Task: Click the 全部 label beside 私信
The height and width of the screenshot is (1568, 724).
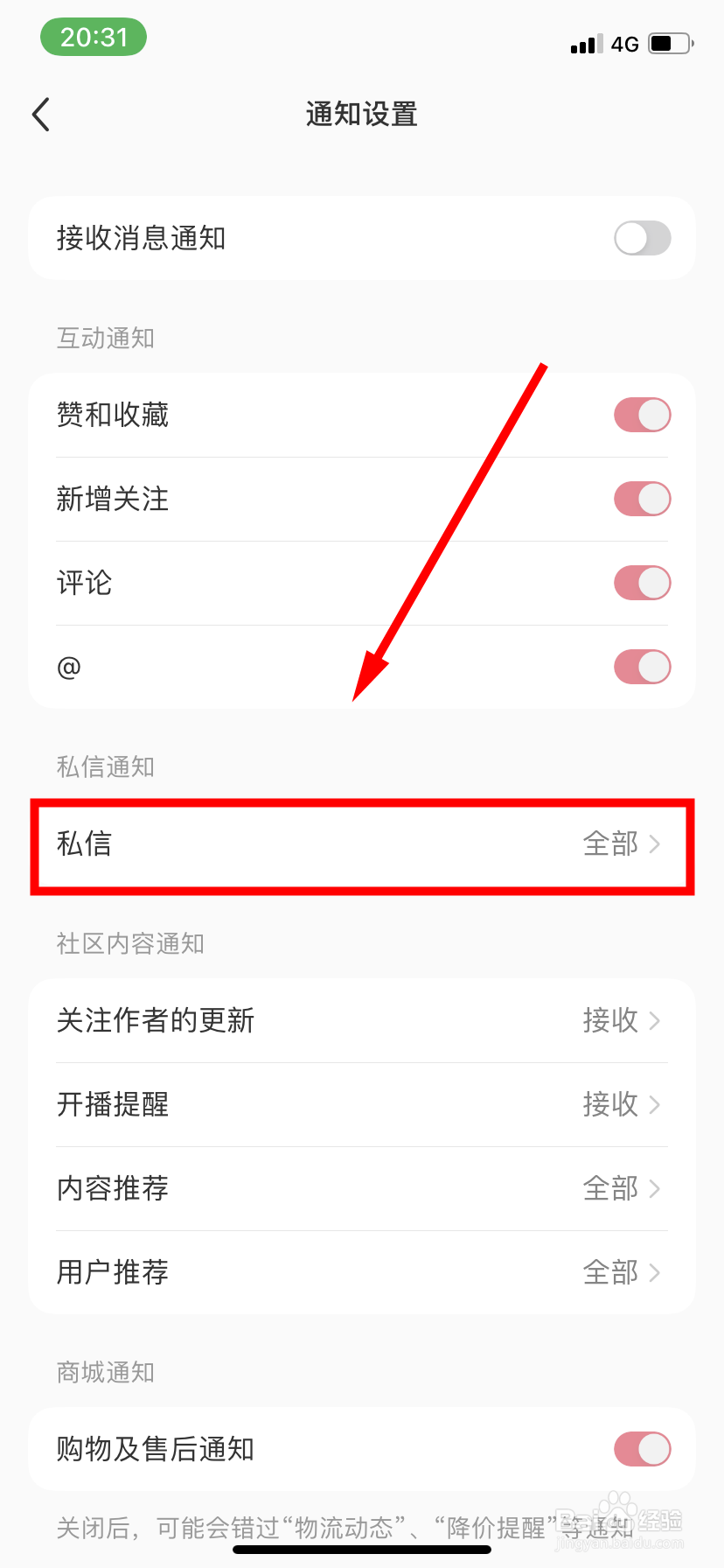Action: click(610, 843)
